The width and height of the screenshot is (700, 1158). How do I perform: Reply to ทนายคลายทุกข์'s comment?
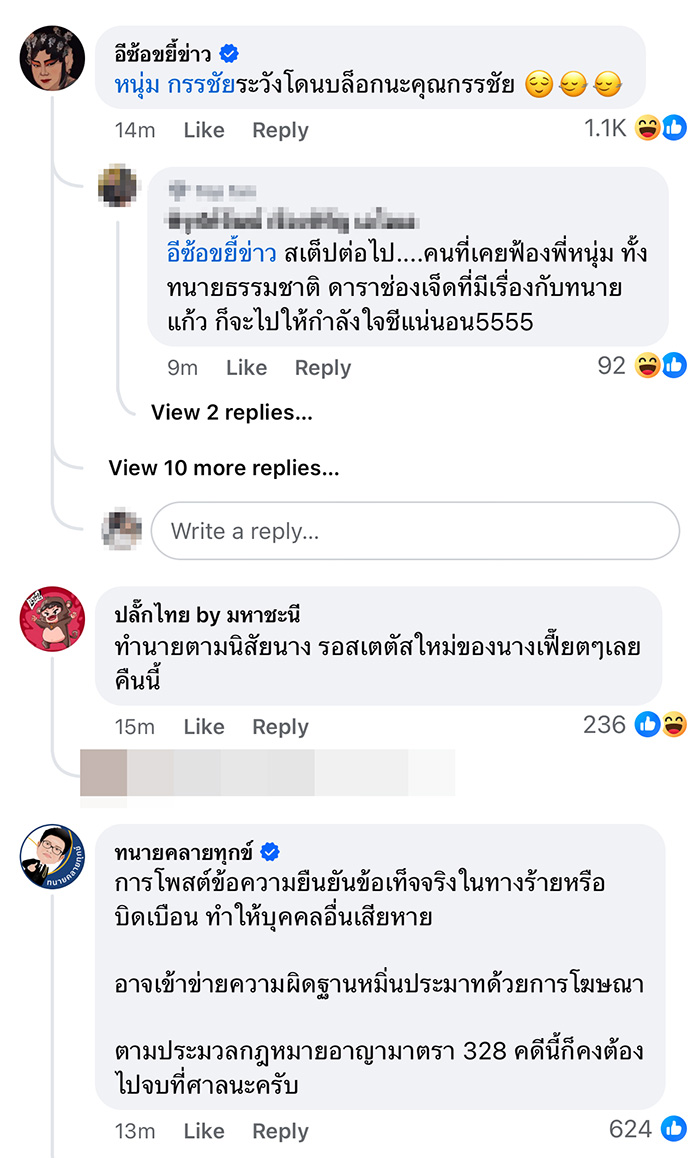click(280, 1131)
